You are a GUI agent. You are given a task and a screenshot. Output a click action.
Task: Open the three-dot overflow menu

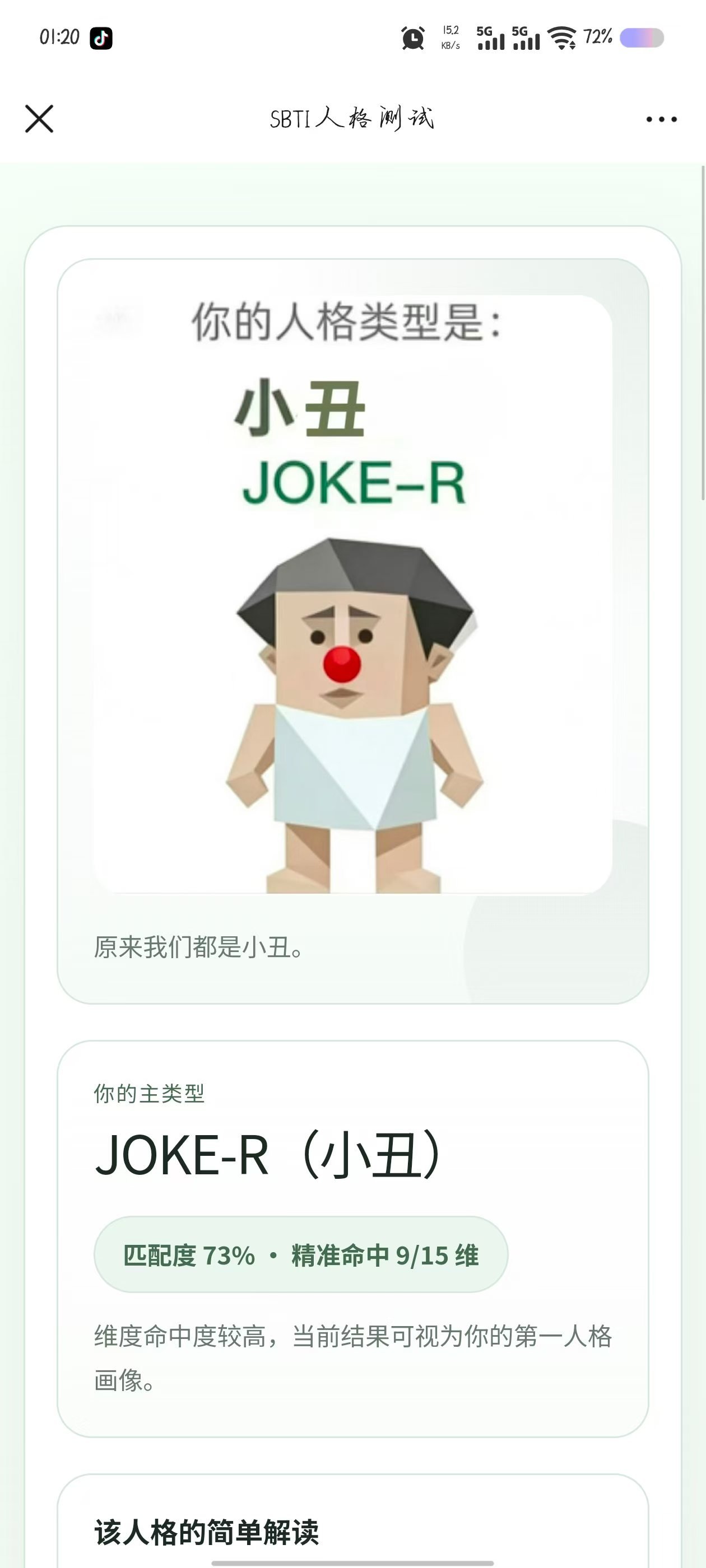[x=661, y=119]
